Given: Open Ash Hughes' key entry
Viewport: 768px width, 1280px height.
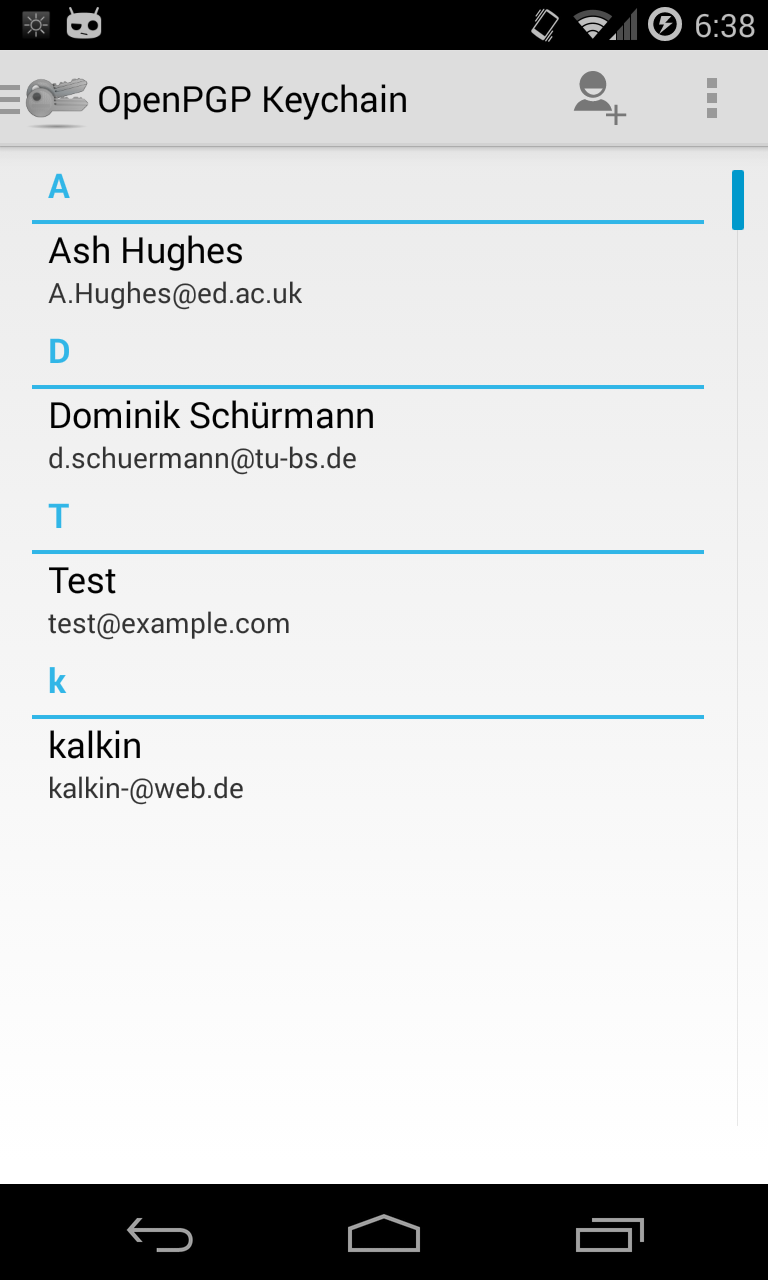Looking at the screenshot, I should (368, 270).
